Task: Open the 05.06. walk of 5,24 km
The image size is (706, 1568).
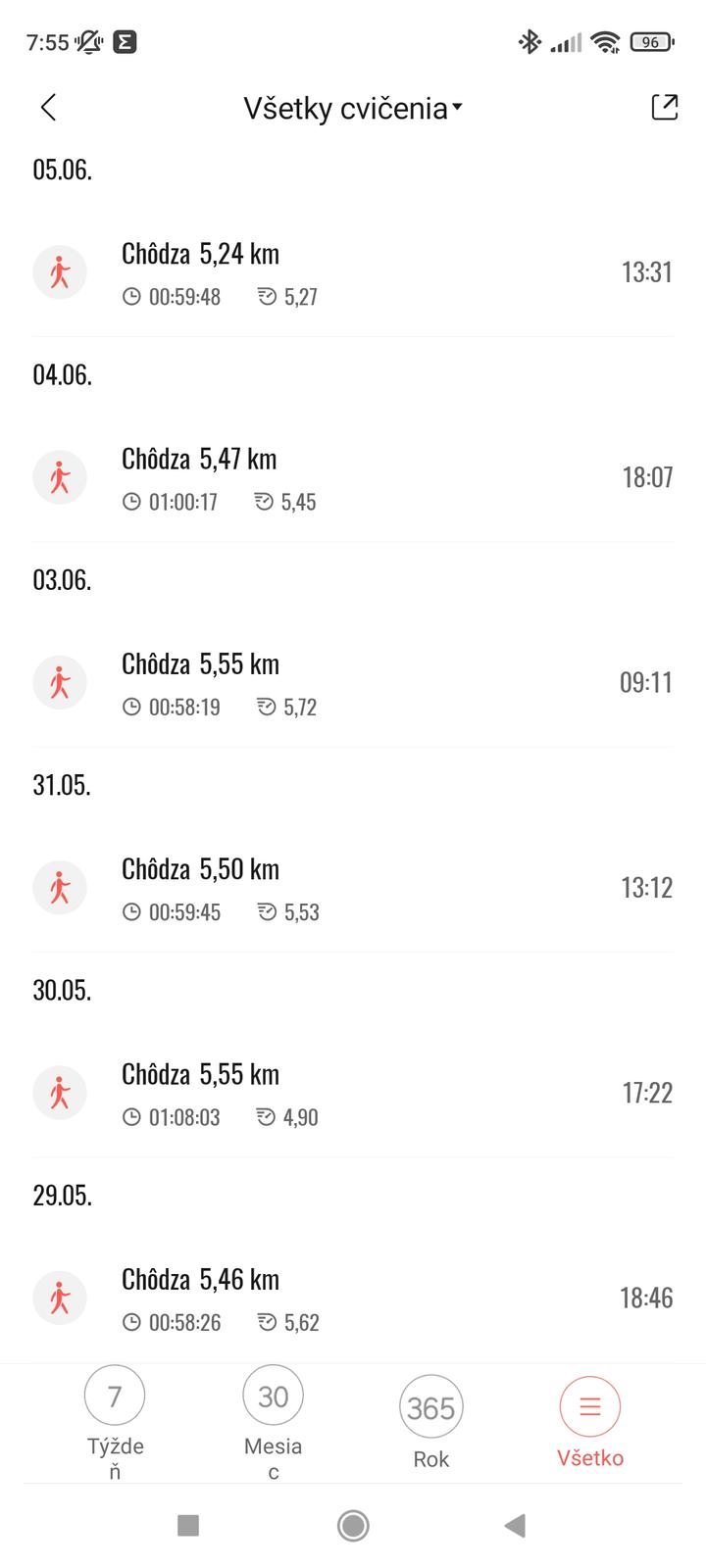Action: [x=352, y=272]
